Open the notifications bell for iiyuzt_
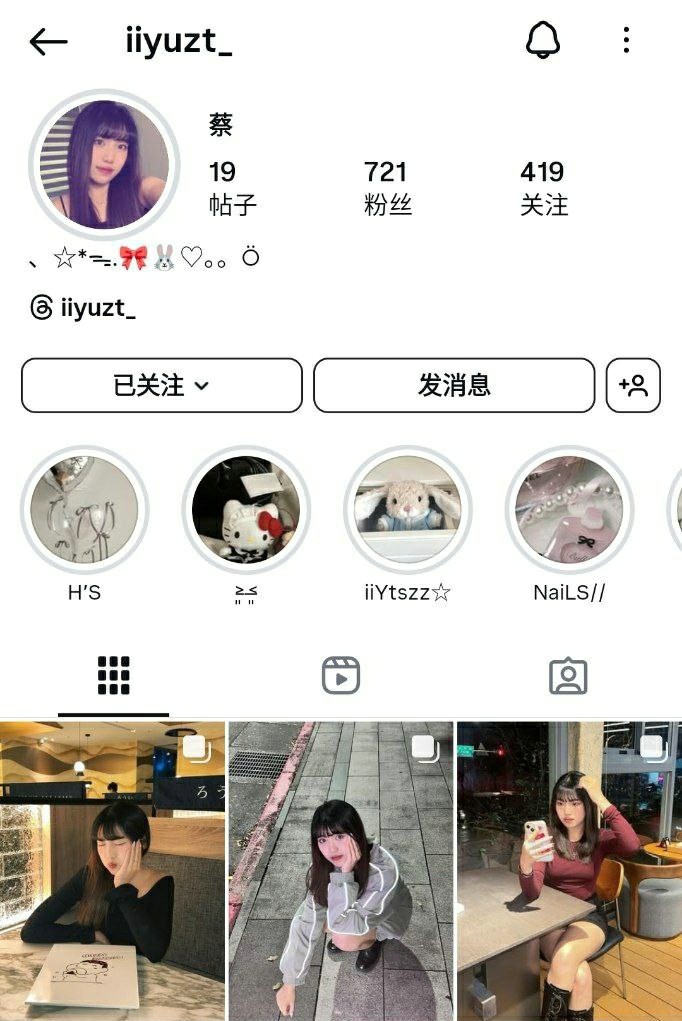The height and width of the screenshot is (1021, 682). [543, 41]
